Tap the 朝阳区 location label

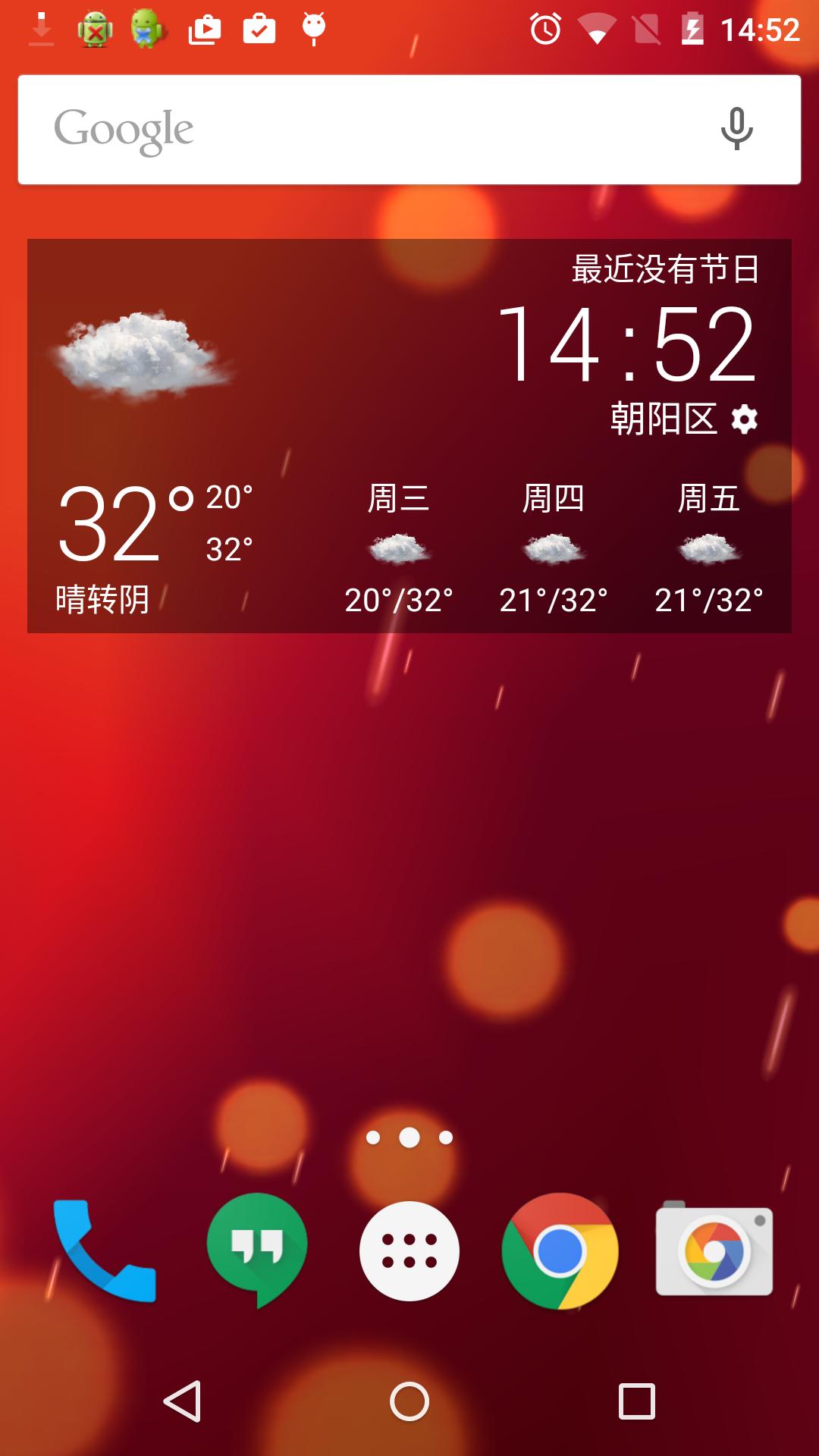point(663,418)
